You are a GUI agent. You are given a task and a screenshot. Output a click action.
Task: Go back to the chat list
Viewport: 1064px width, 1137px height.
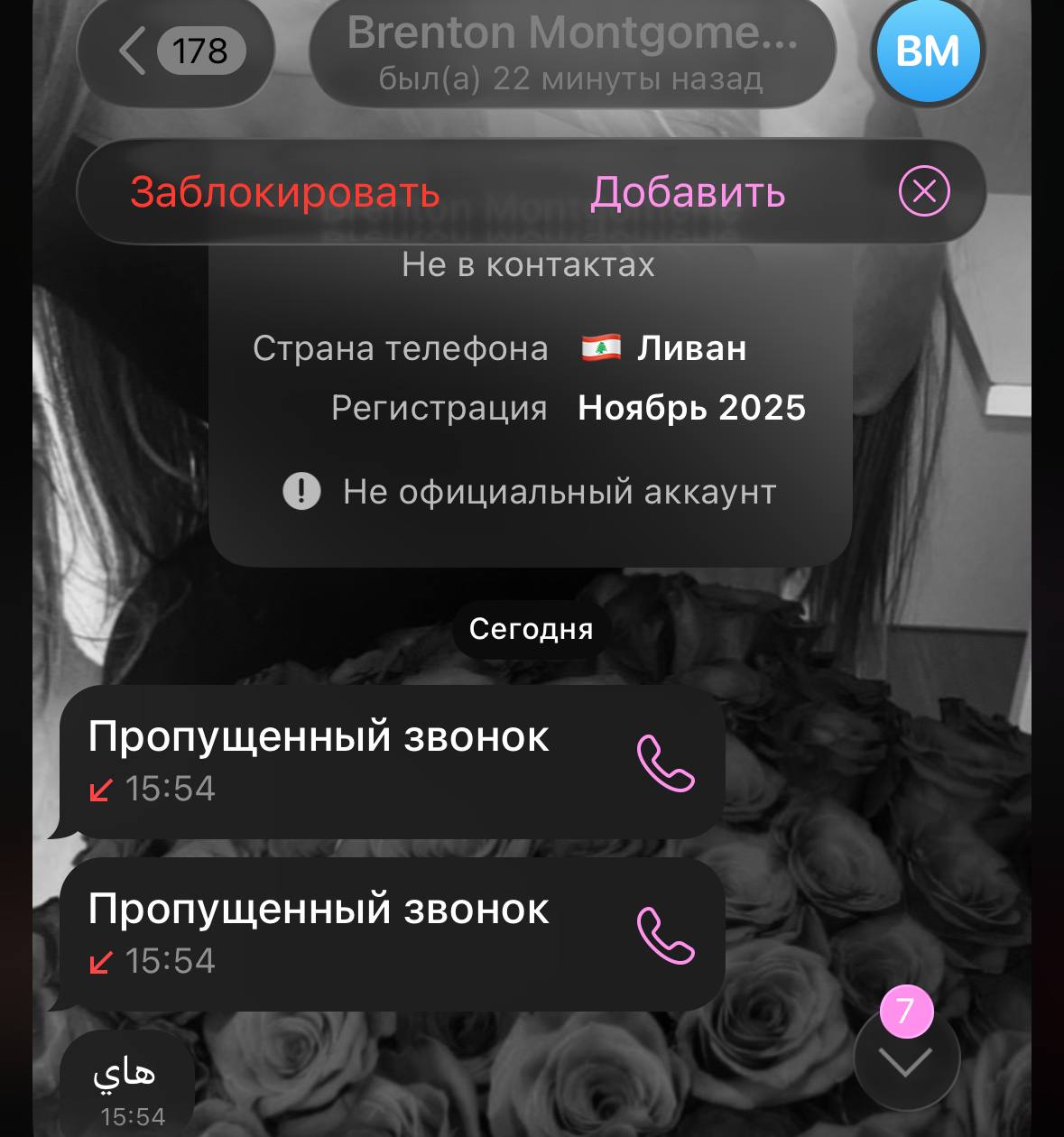175,51
